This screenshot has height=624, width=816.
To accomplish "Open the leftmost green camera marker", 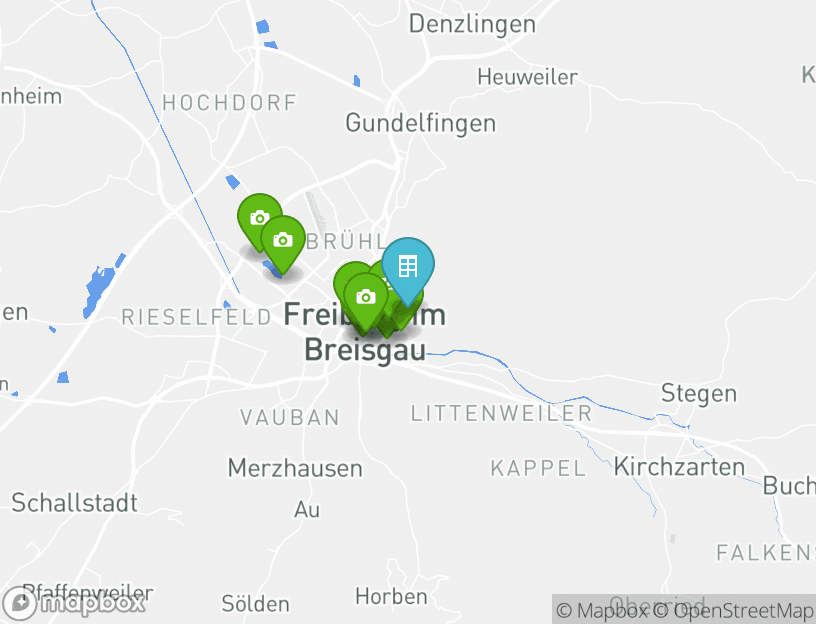I will [259, 217].
